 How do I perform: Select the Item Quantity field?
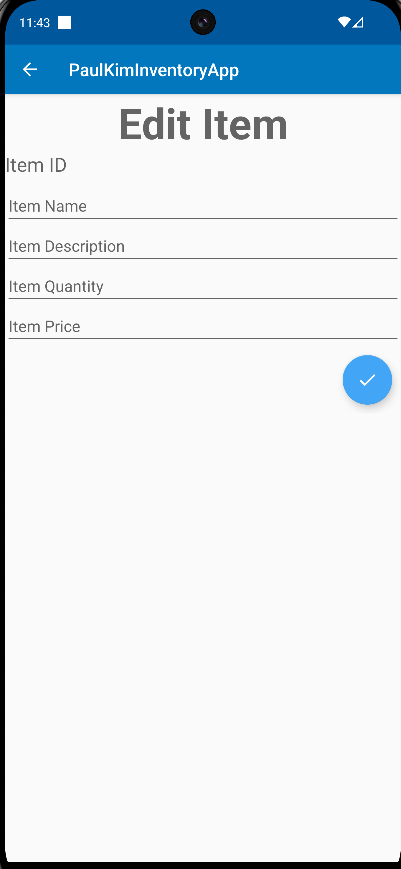pyautogui.click(x=203, y=286)
